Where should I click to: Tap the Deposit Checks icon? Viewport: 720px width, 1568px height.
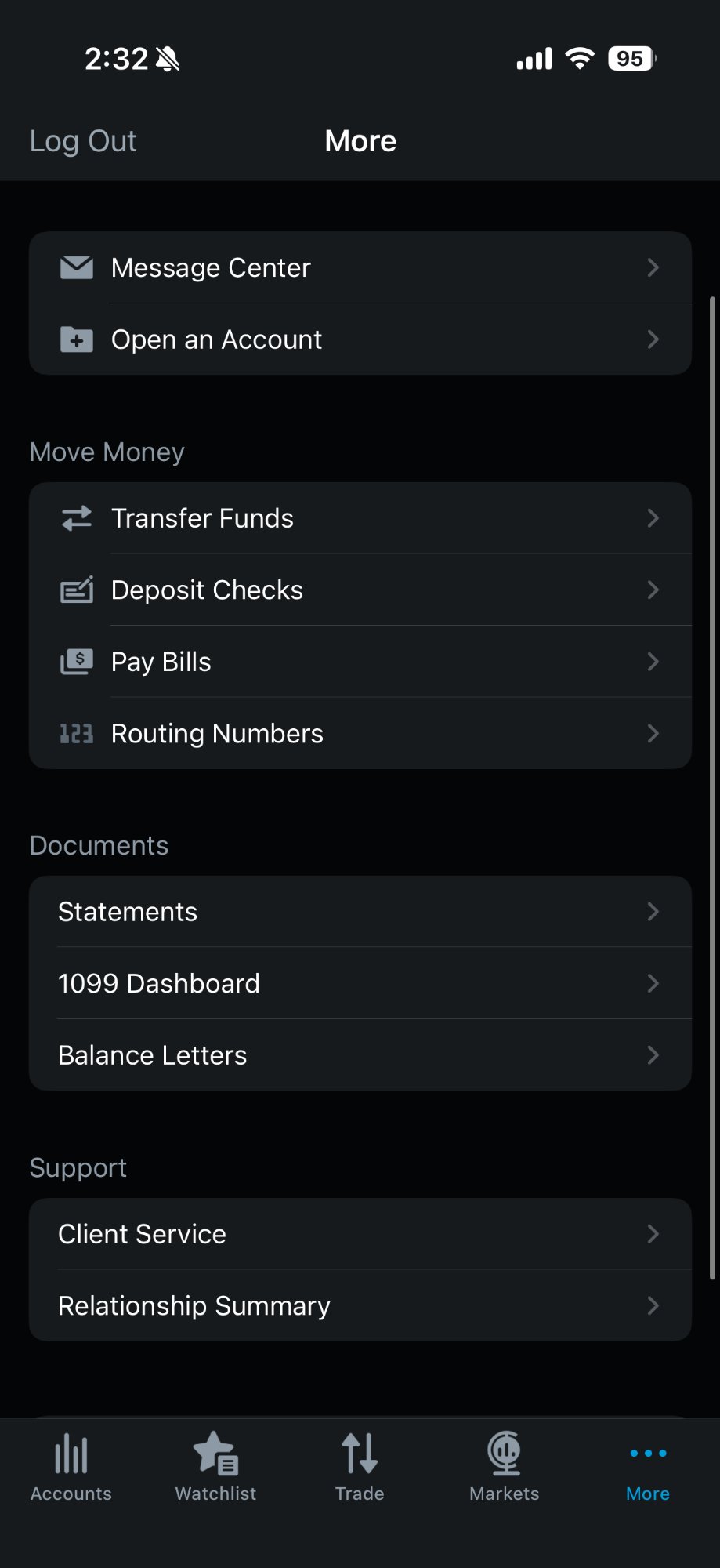pos(75,590)
